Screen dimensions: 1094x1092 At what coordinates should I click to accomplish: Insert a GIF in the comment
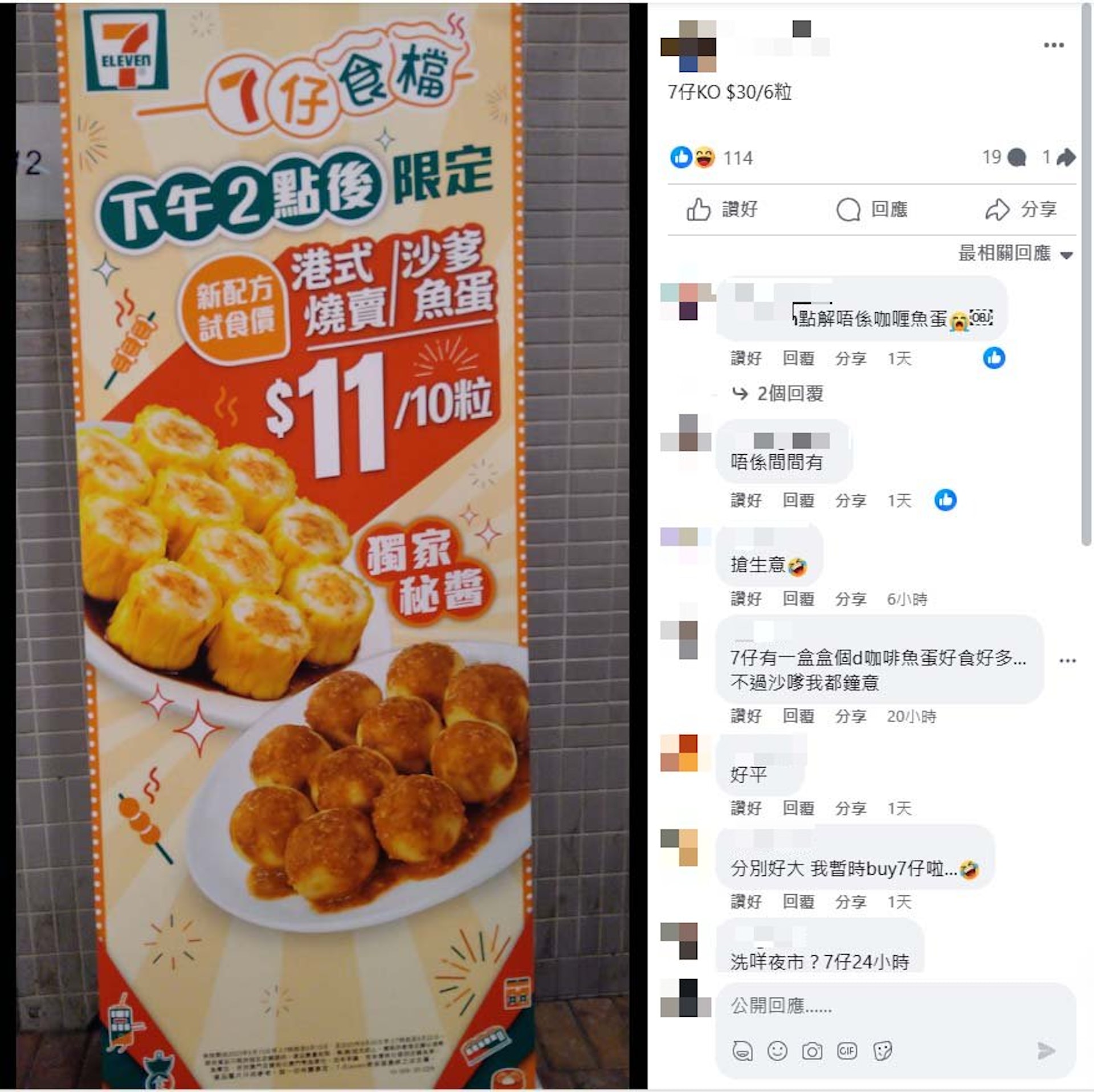click(847, 1050)
